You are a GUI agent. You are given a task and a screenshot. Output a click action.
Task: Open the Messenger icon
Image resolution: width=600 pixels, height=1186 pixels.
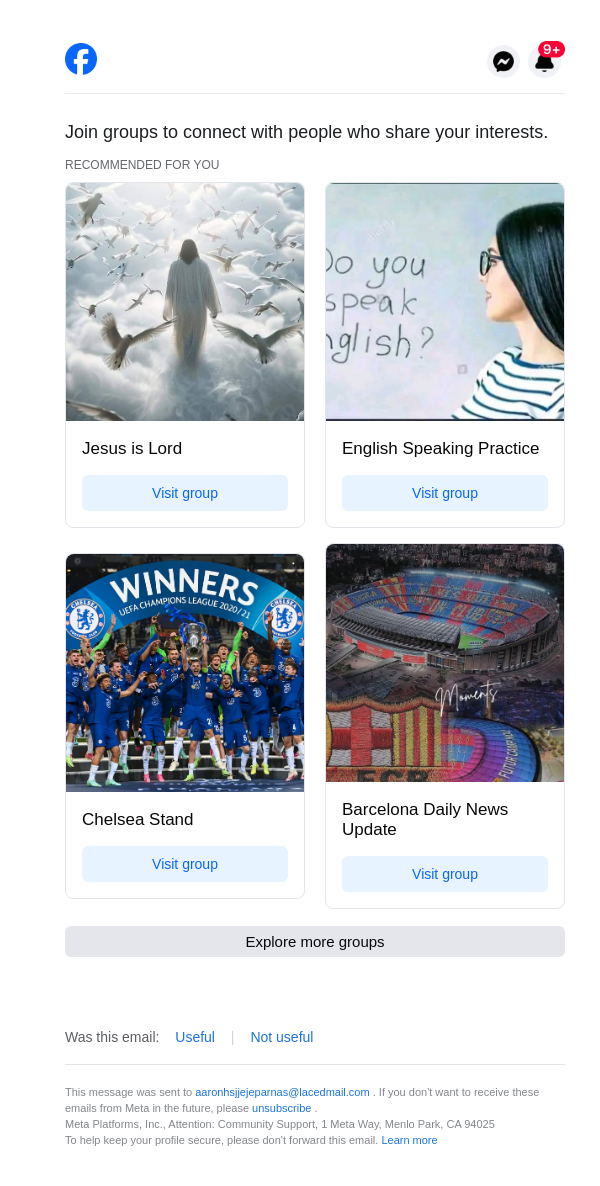(x=503, y=61)
